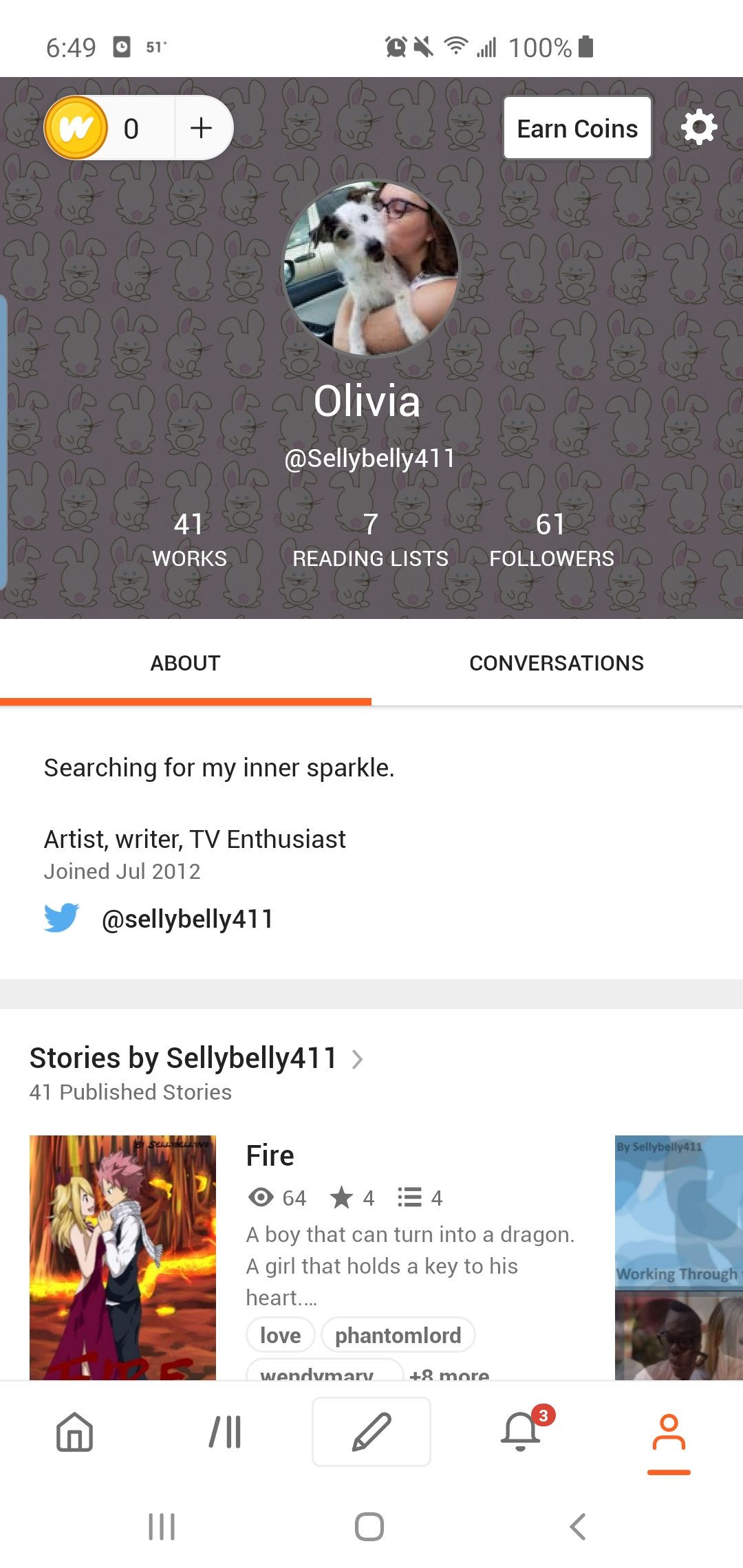Image resolution: width=743 pixels, height=1568 pixels.
Task: Add coins with the plus button
Action: coord(202,128)
